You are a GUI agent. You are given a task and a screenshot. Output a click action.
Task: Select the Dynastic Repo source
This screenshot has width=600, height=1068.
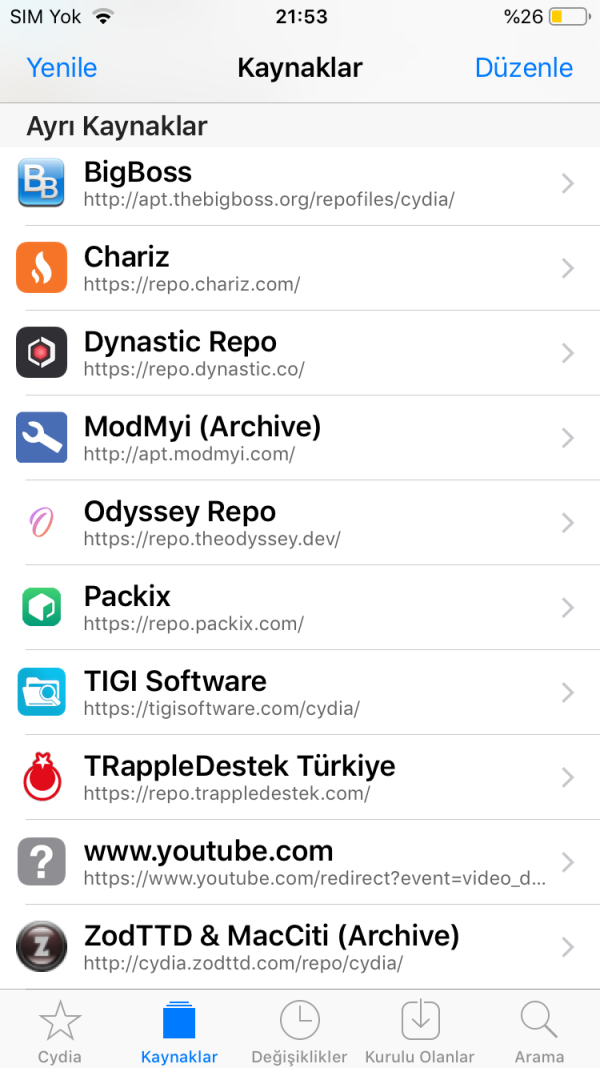[x=300, y=353]
